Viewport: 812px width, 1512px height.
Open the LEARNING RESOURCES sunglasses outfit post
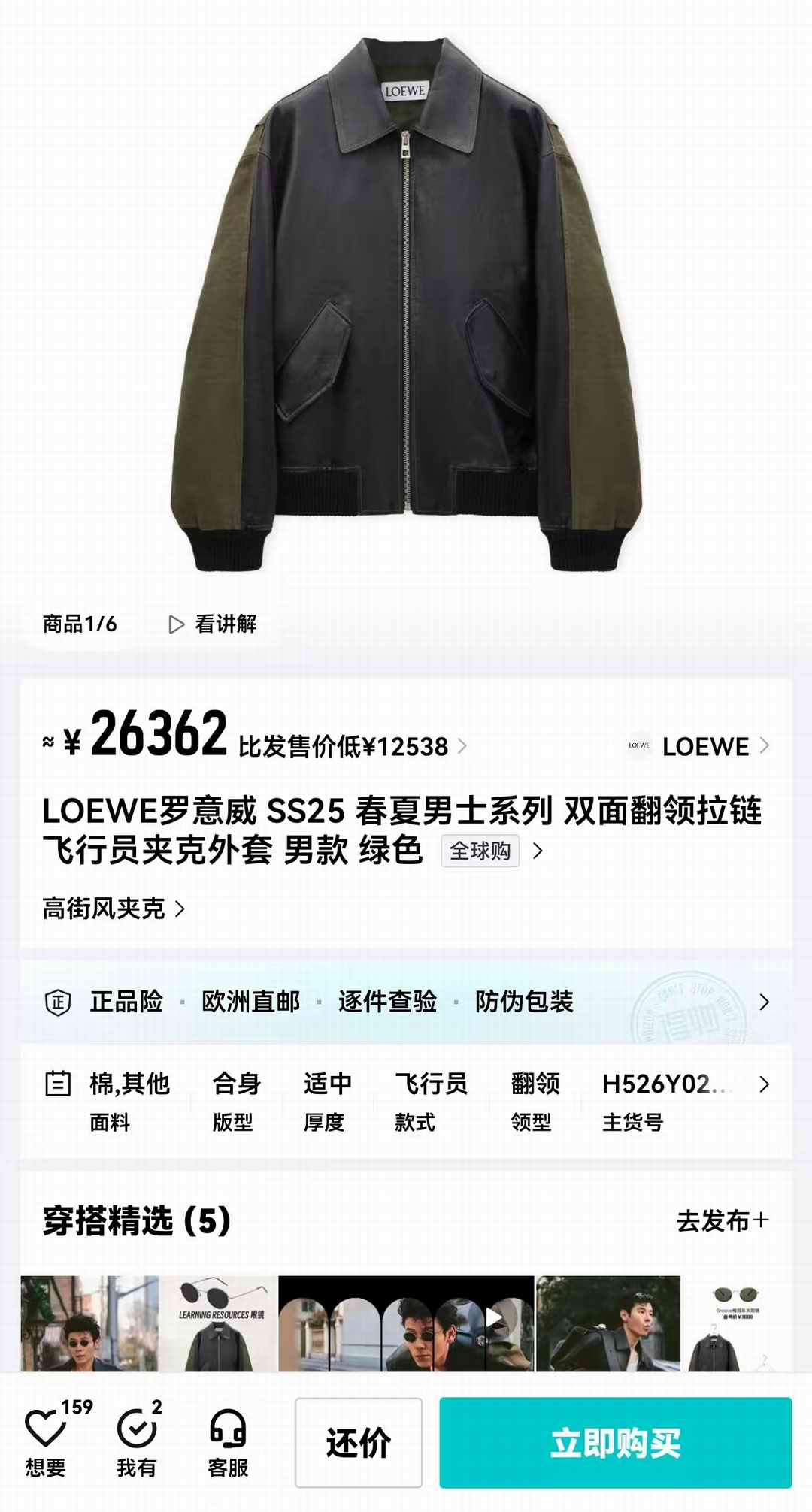[219, 1323]
